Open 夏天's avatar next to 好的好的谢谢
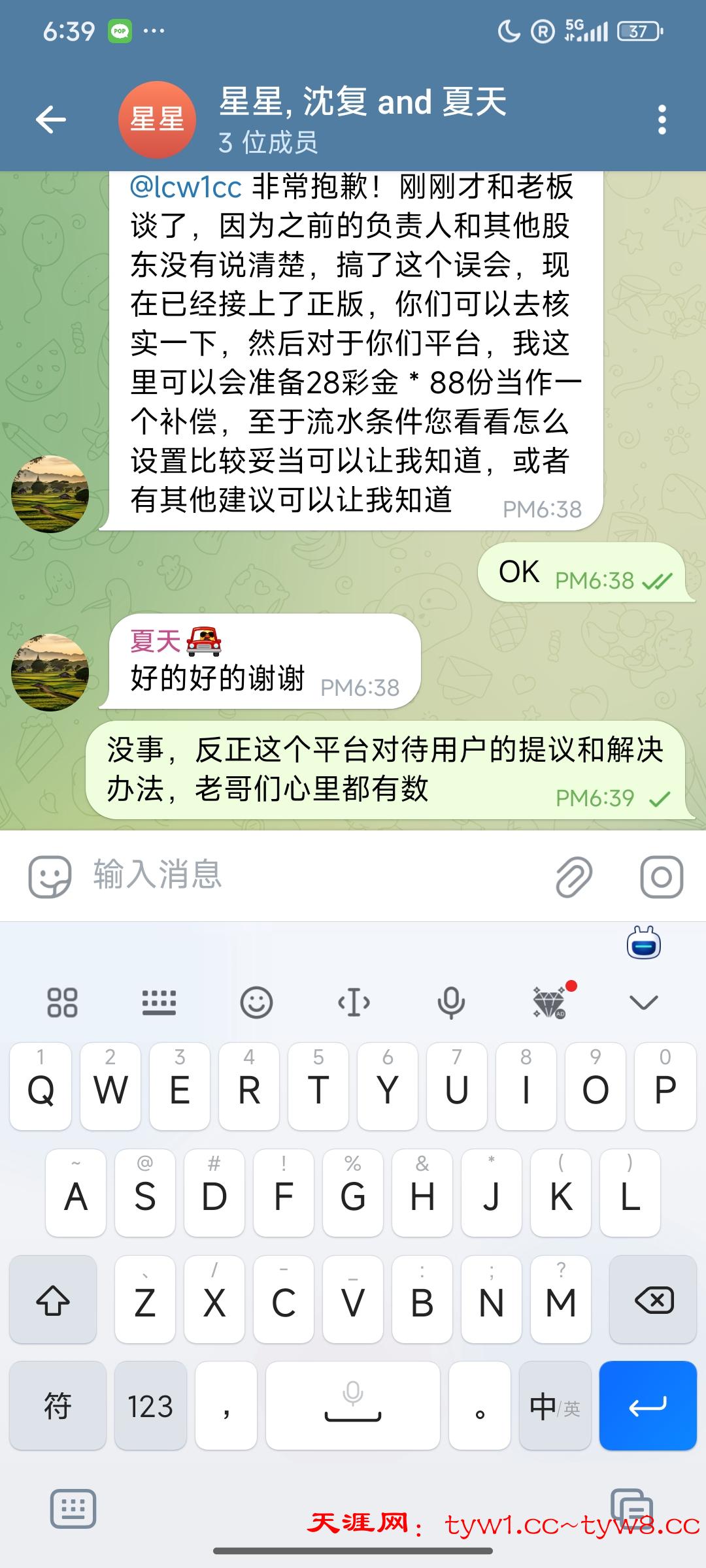 click(x=50, y=672)
